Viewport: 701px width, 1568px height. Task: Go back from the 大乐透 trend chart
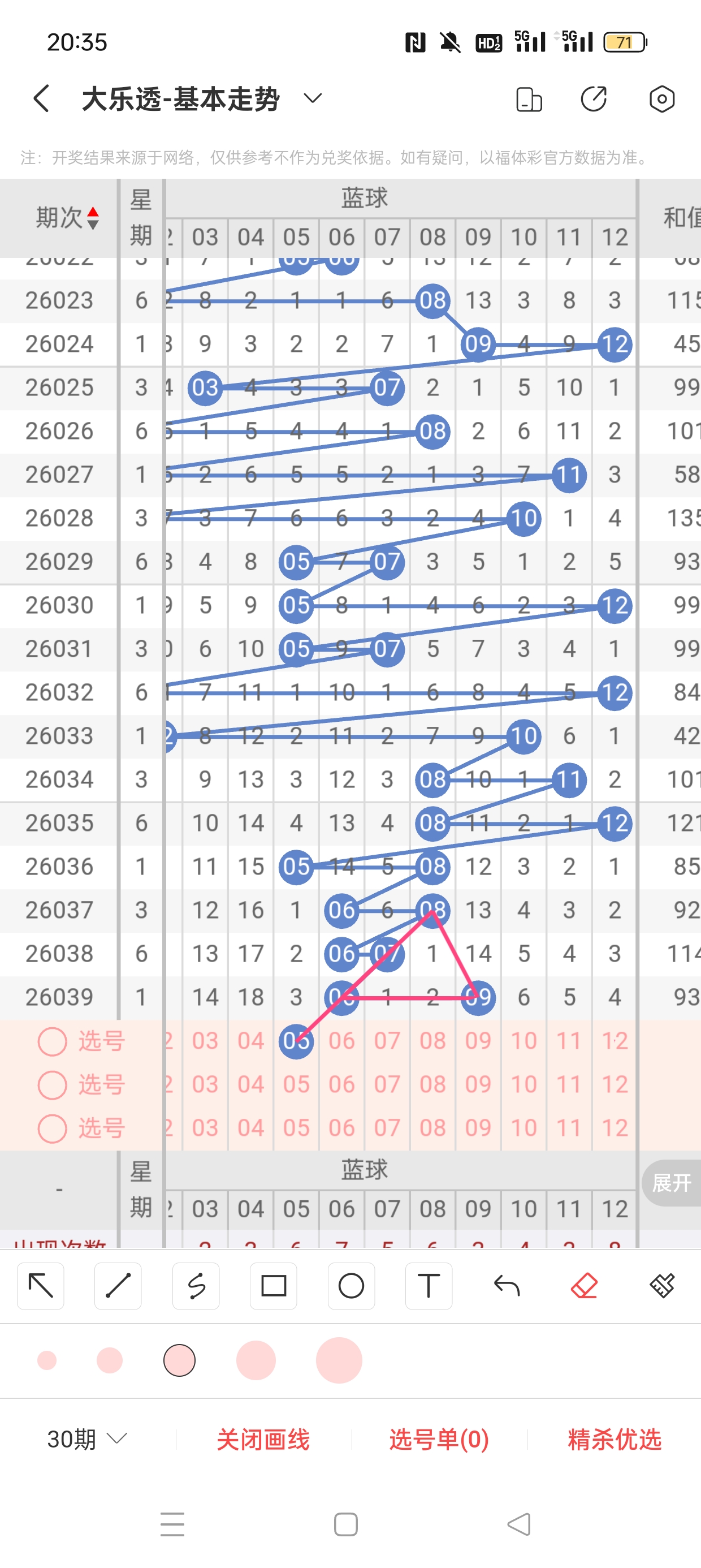click(x=41, y=98)
